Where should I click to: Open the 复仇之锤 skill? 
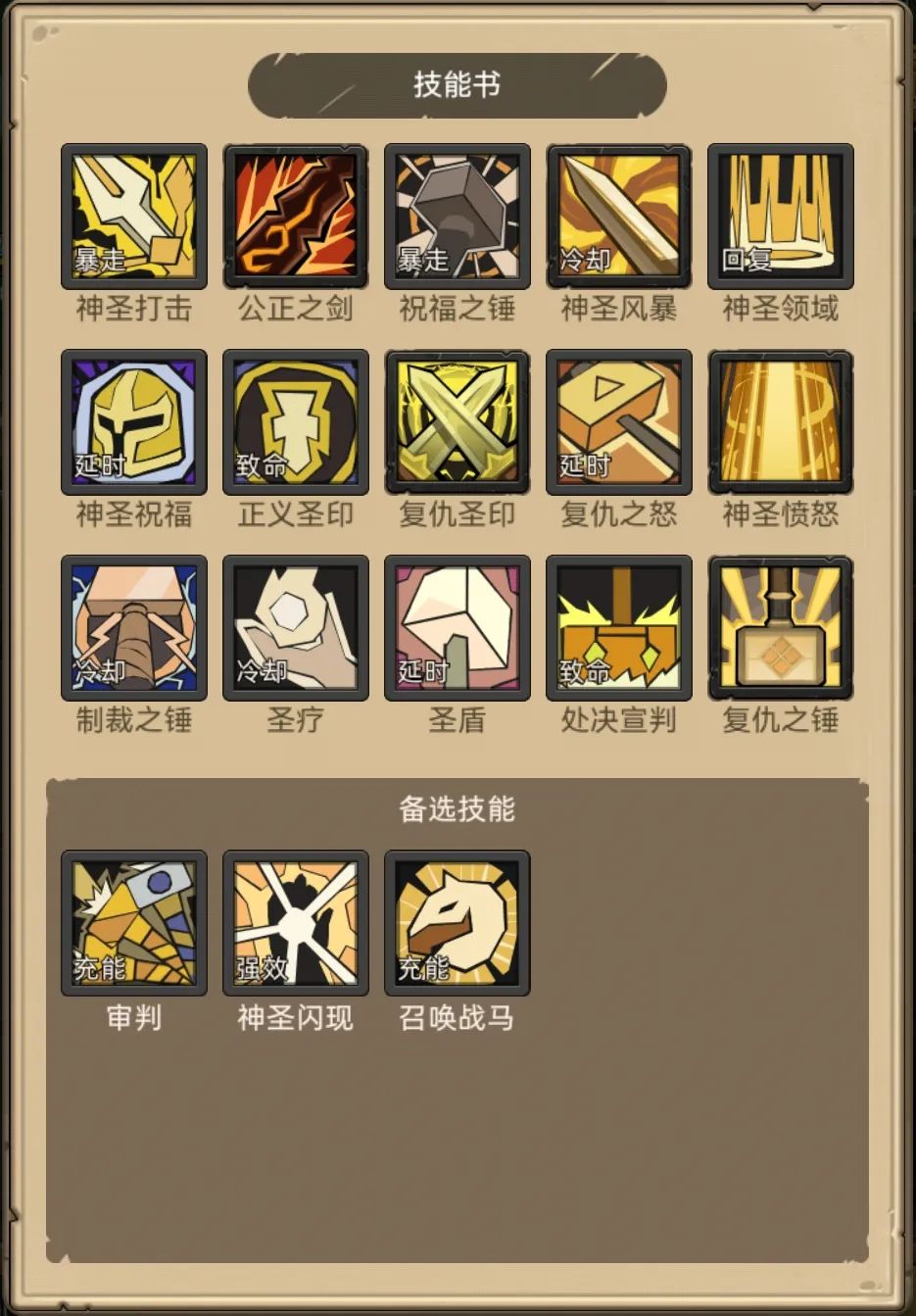point(781,628)
